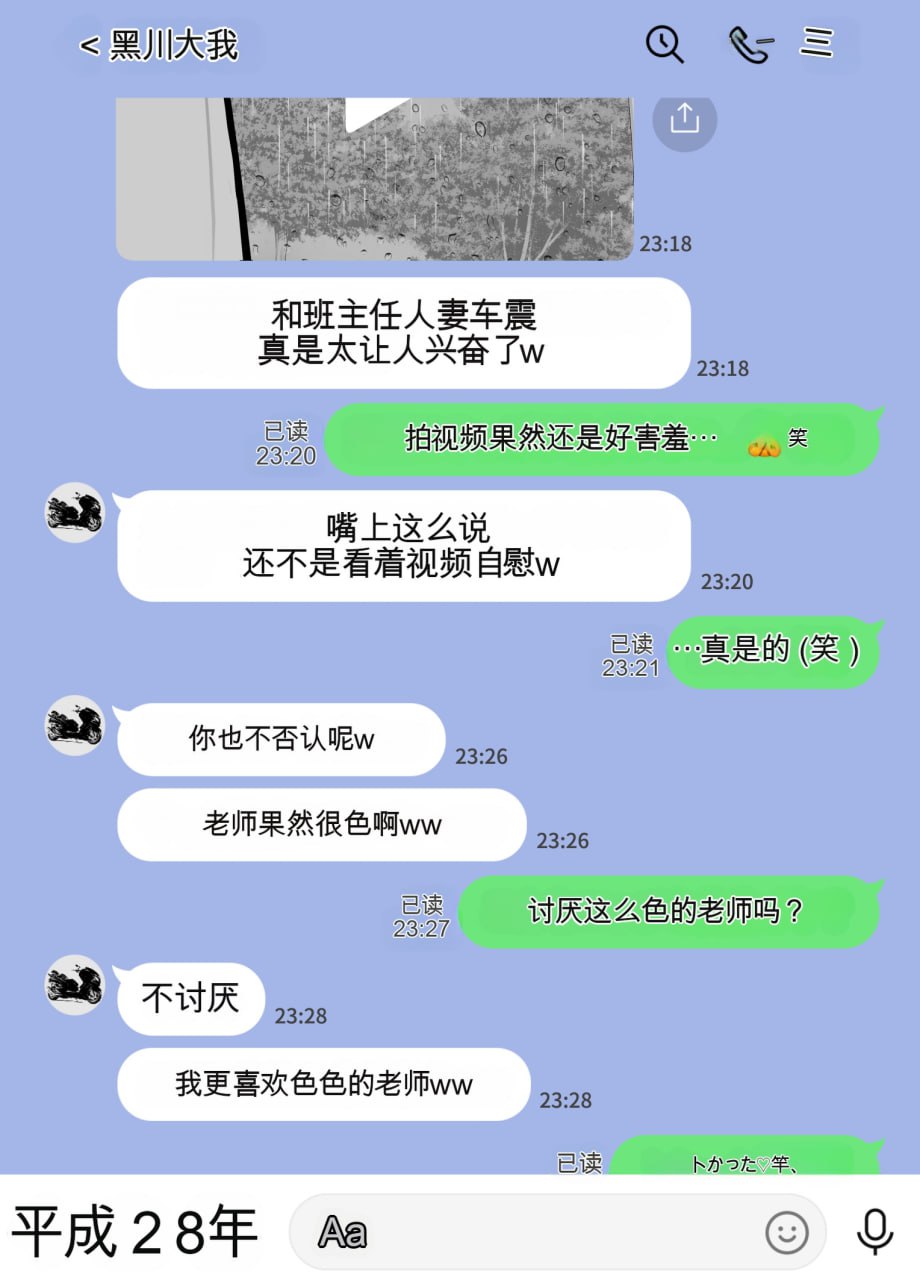Open the chat menu via hamburger icon

tap(818, 43)
